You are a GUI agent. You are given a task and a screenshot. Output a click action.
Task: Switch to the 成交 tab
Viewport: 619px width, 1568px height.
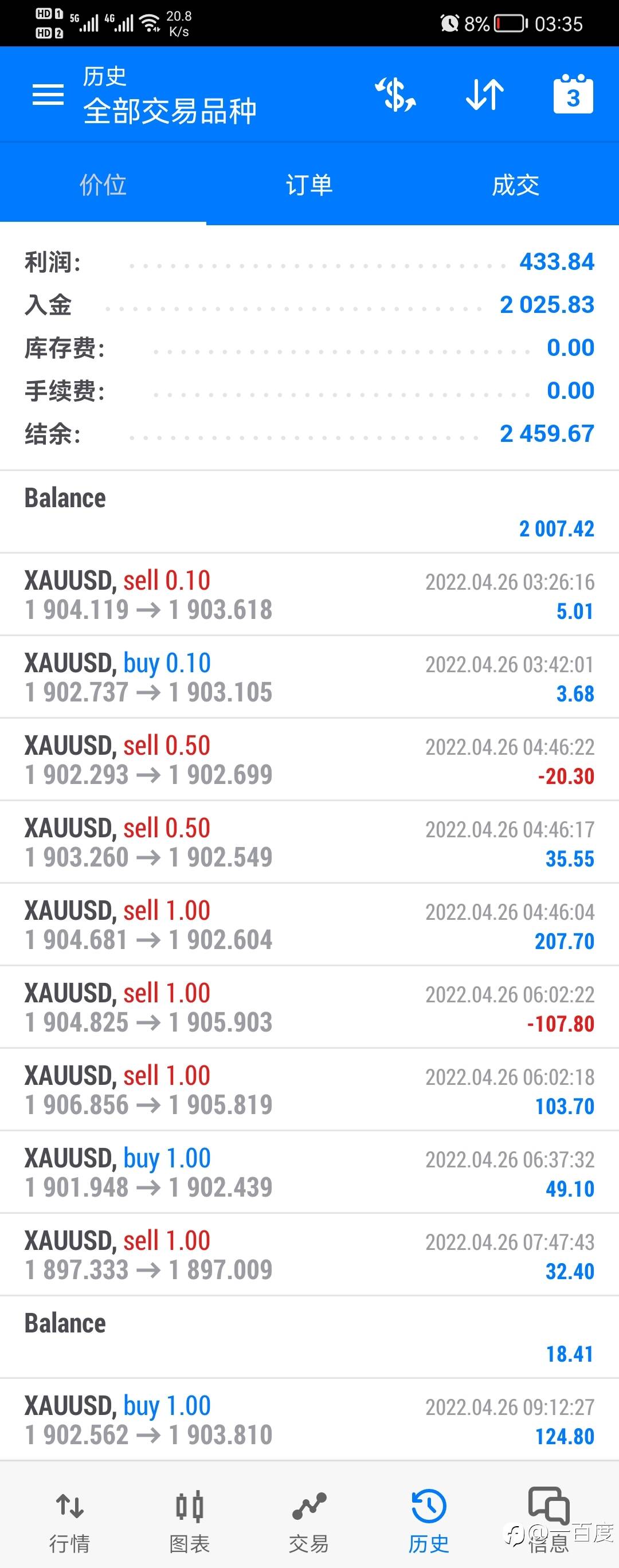515,185
